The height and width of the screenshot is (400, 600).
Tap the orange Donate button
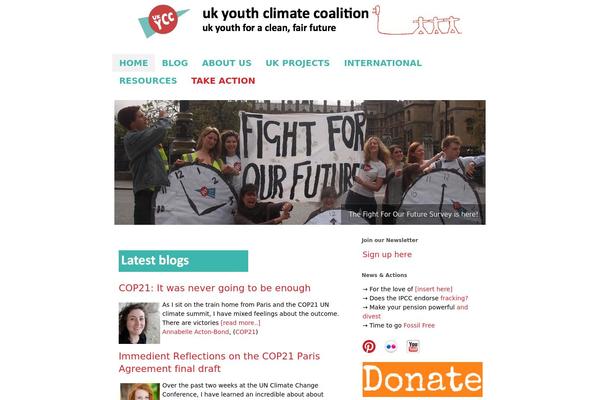click(x=422, y=380)
